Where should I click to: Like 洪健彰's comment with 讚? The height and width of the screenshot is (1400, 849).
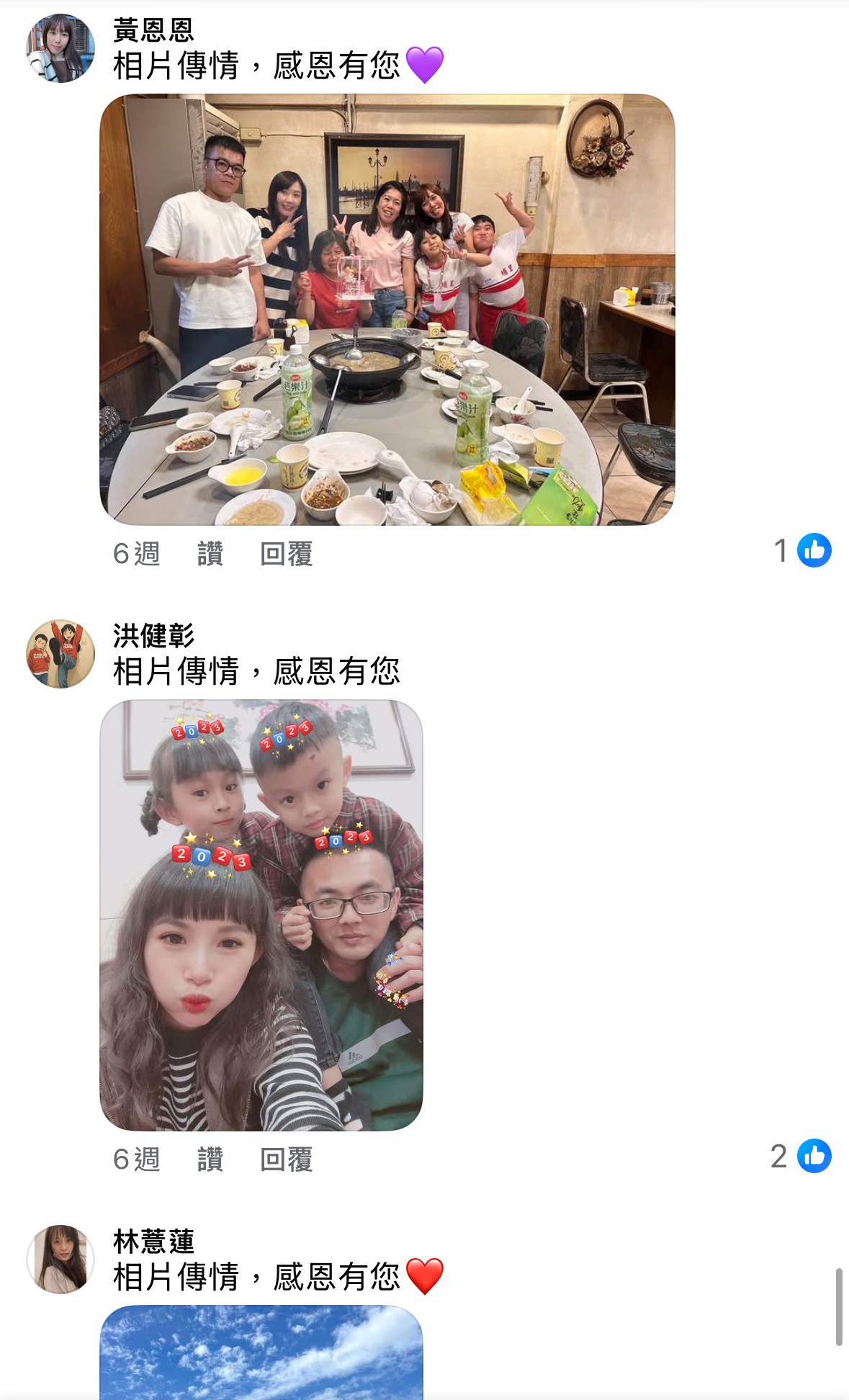pos(210,1159)
